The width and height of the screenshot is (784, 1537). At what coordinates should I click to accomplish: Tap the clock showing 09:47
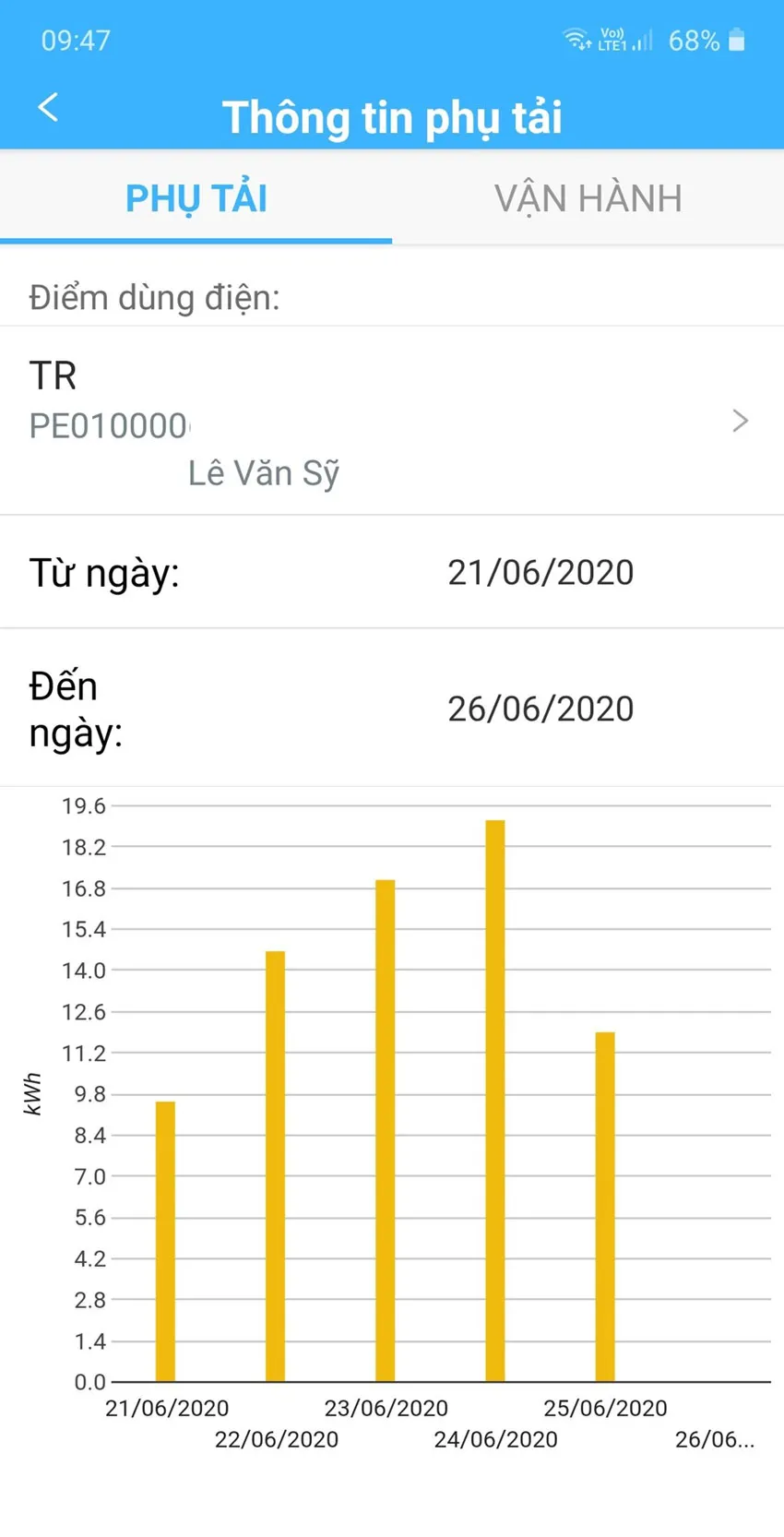coord(76,40)
